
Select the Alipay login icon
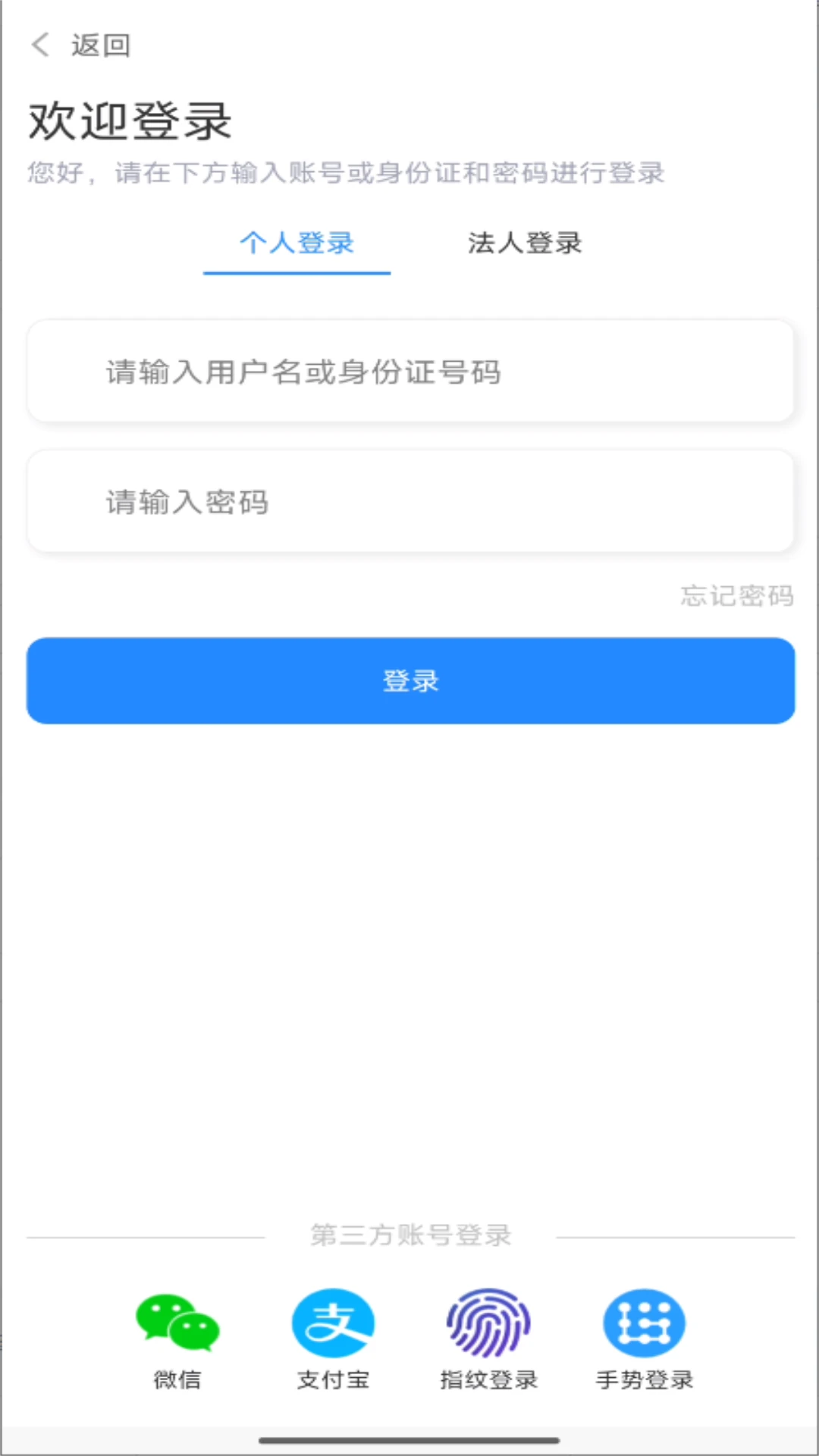click(x=333, y=1323)
